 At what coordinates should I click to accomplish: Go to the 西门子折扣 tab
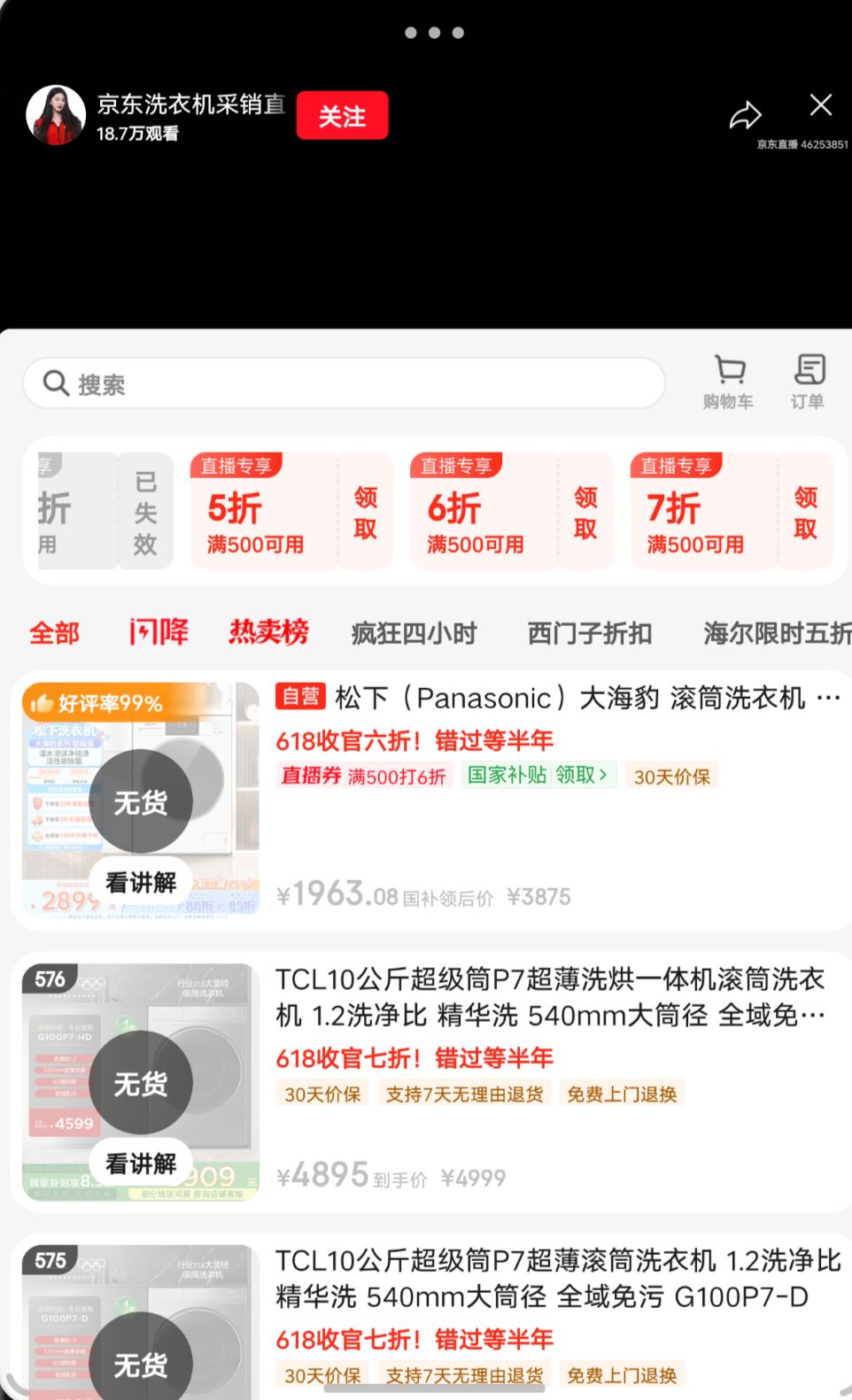tap(590, 633)
